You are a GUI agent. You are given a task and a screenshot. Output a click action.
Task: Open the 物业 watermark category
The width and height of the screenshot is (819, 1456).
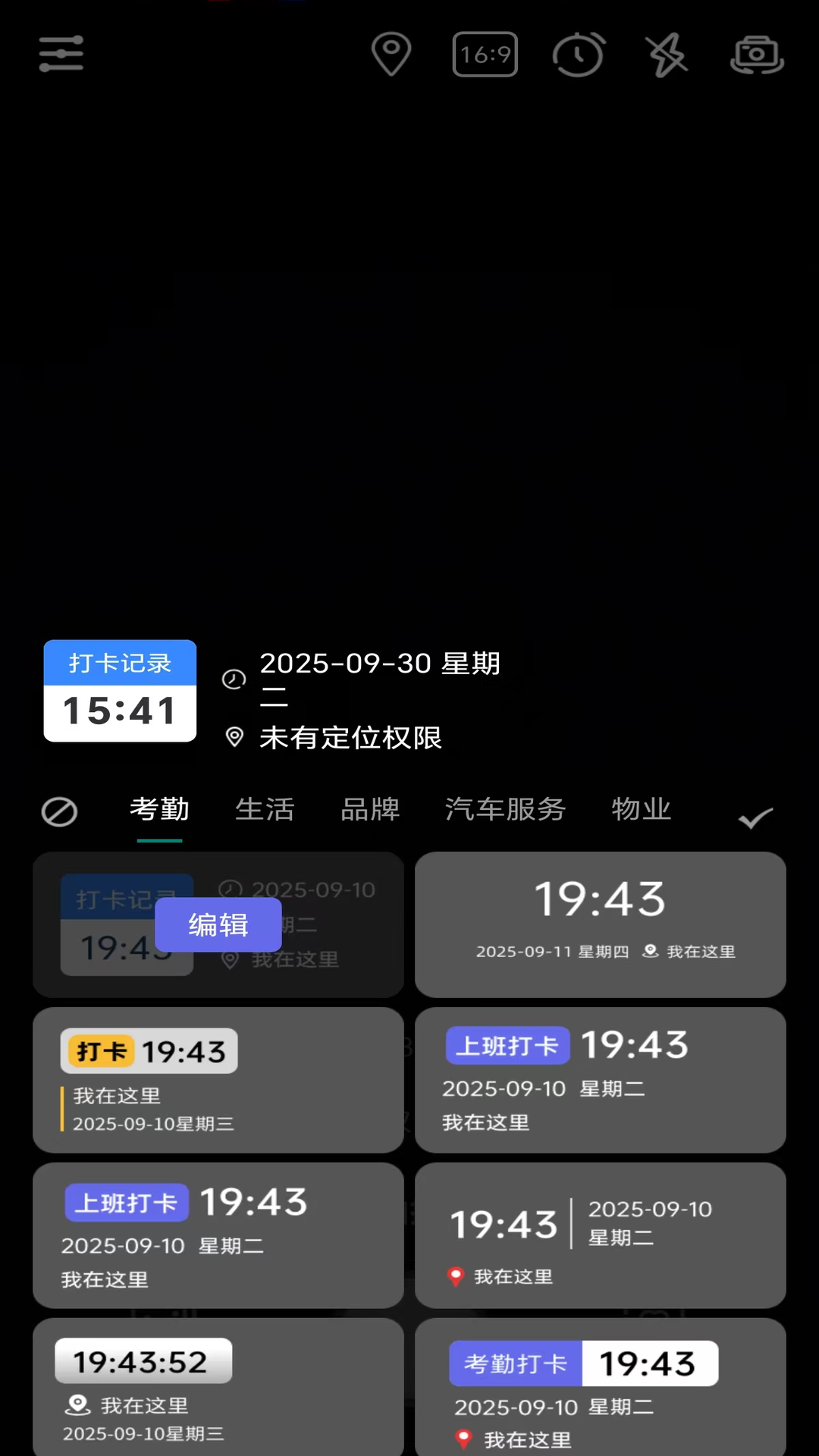640,810
